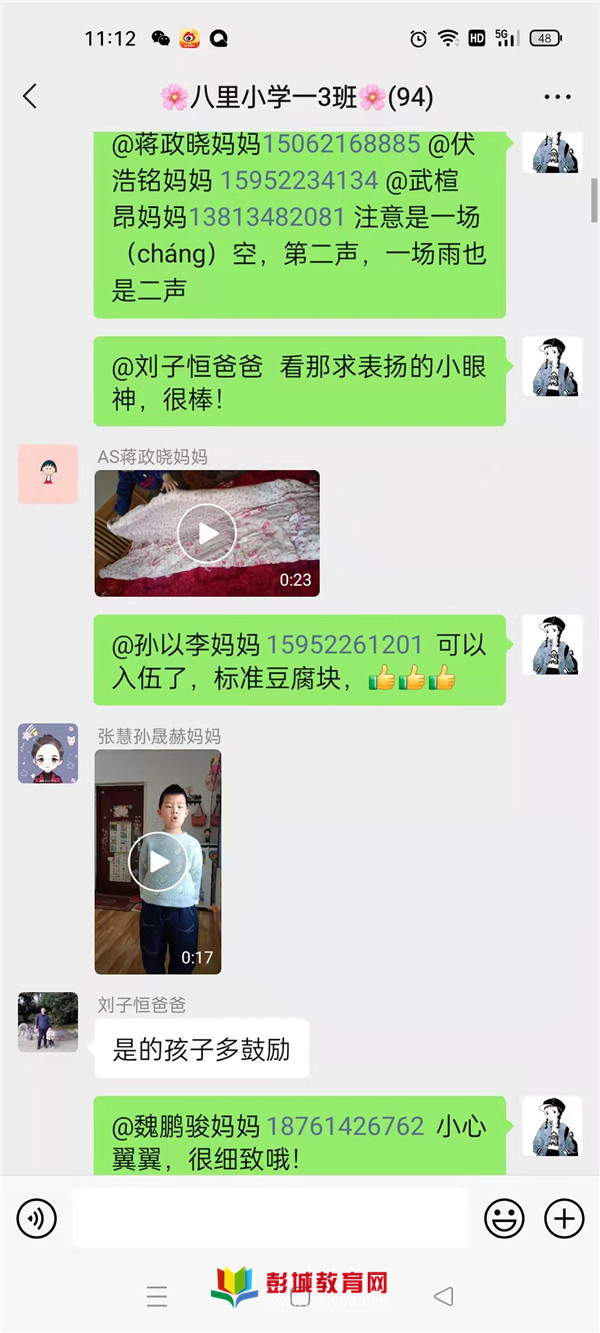
Task: Switch to voice message input
Action: pos(37,1218)
